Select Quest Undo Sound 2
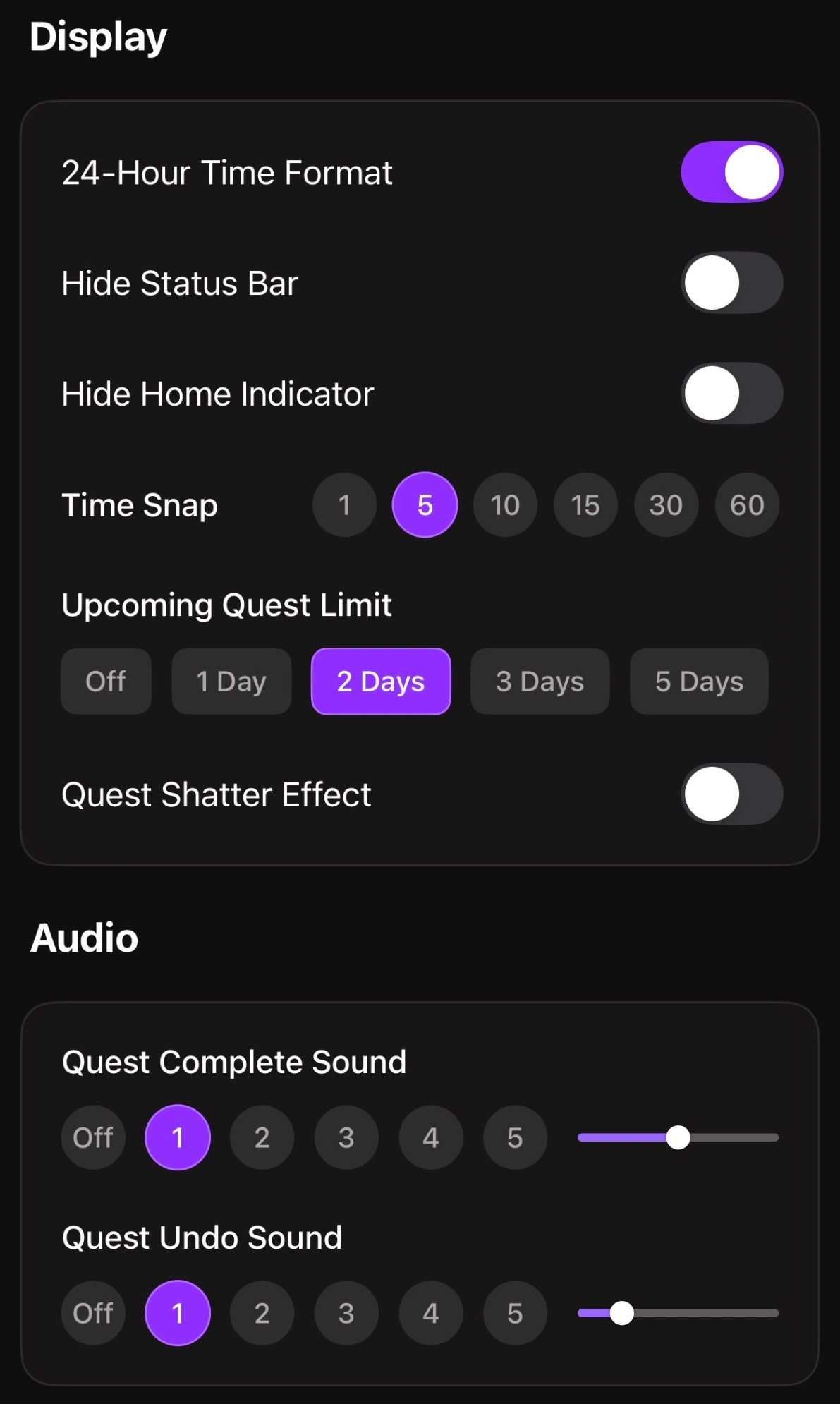The image size is (840, 1404). point(262,1313)
